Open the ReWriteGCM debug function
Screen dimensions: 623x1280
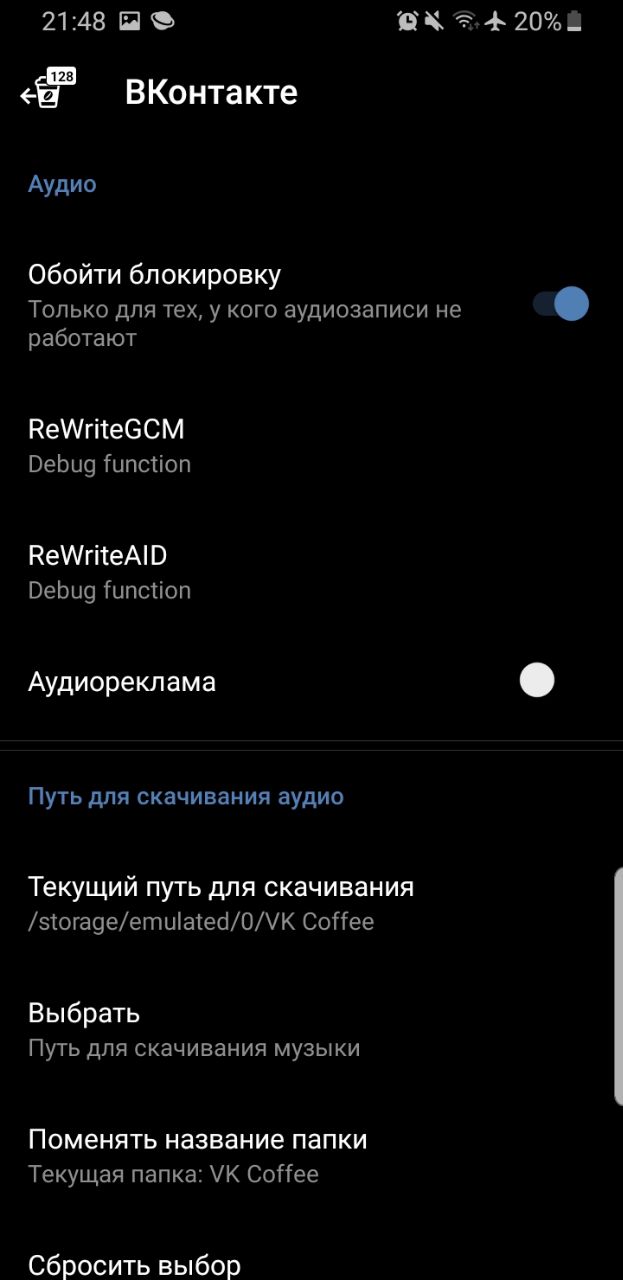(x=311, y=445)
